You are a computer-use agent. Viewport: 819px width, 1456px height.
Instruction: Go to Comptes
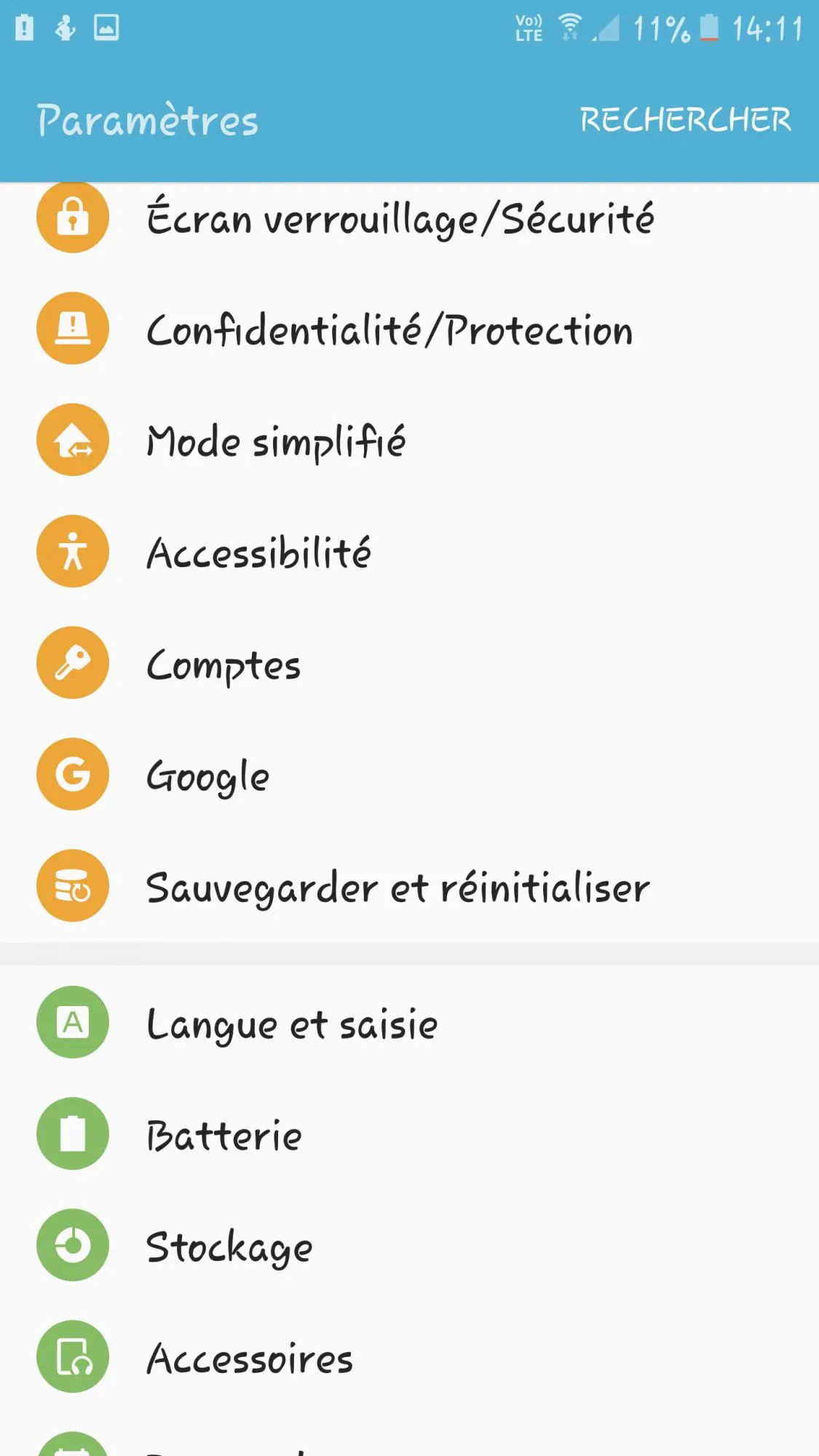(x=223, y=664)
